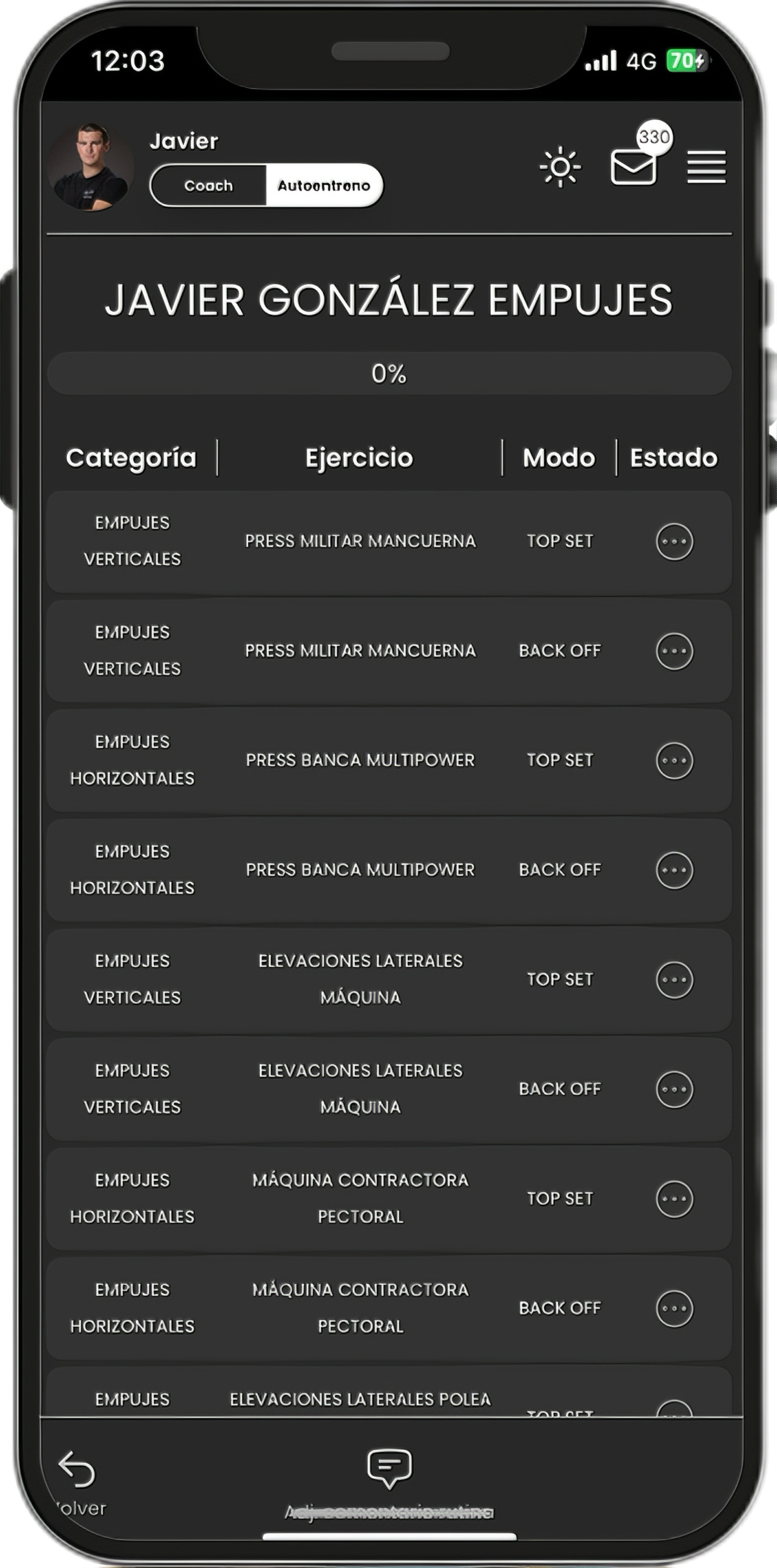Tap status dots for Máquina Contractora Pectoral Back Off
Screen dimensions: 777x1568
674,1308
